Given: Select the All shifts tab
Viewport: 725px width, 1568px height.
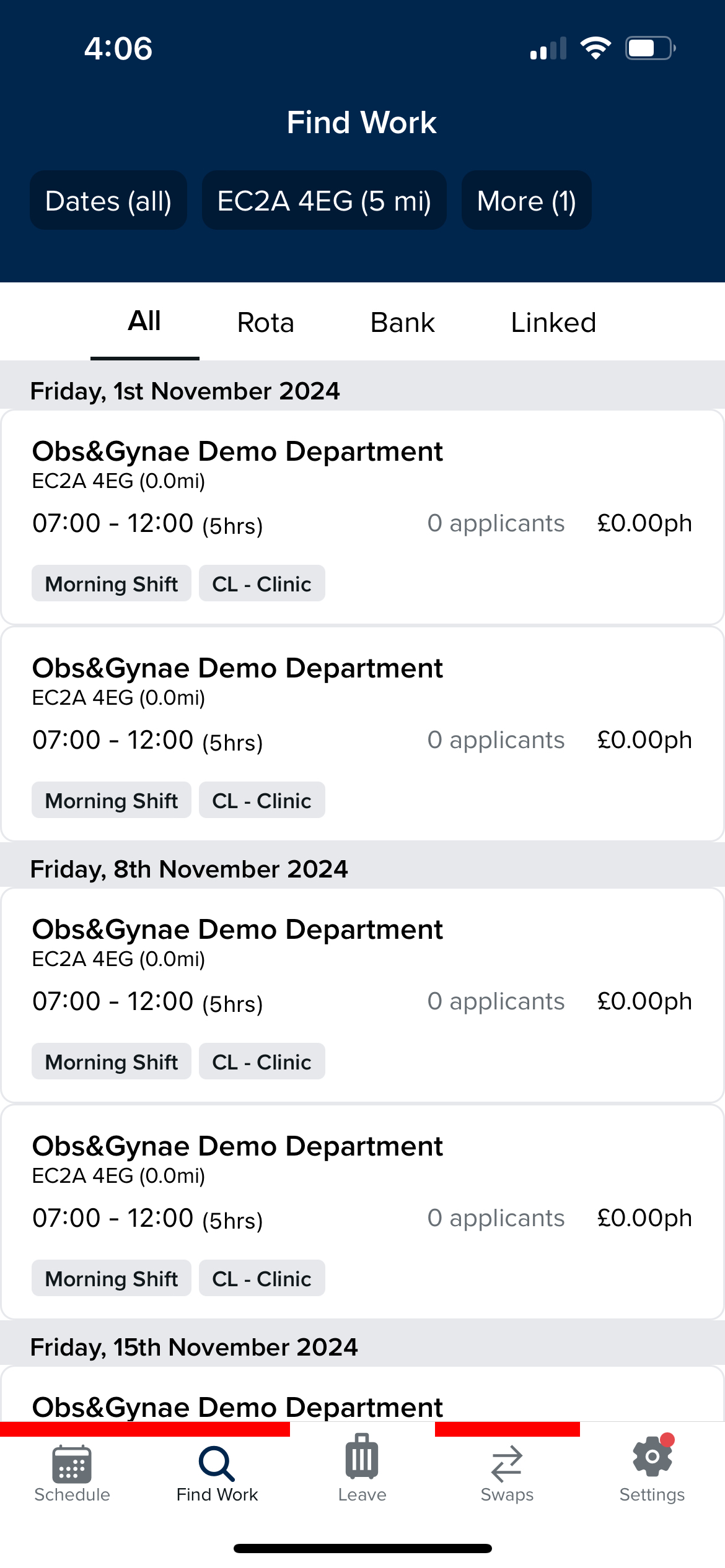Looking at the screenshot, I should point(144,322).
